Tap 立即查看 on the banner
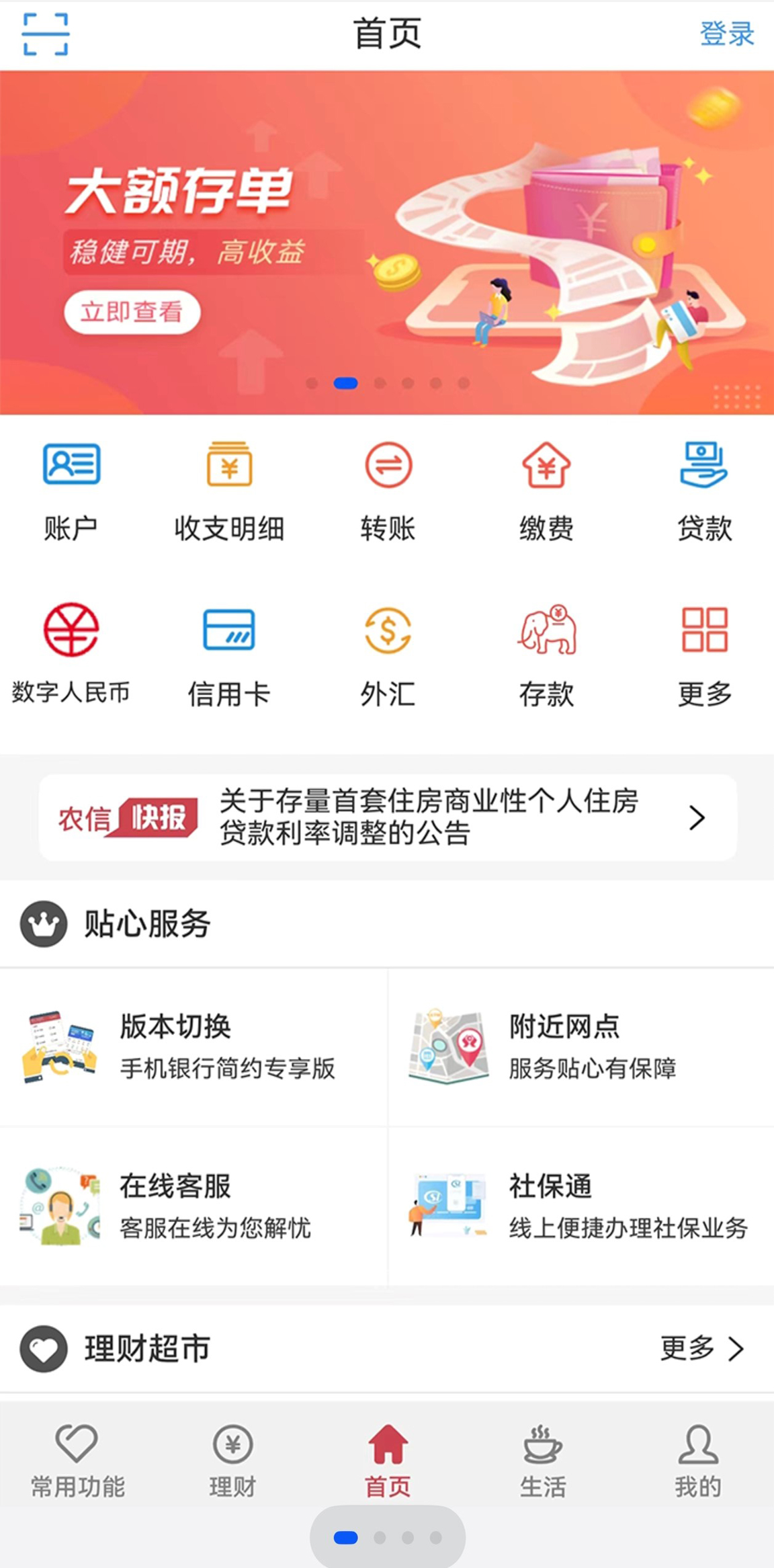The height and width of the screenshot is (1568, 774). pyautogui.click(x=132, y=312)
